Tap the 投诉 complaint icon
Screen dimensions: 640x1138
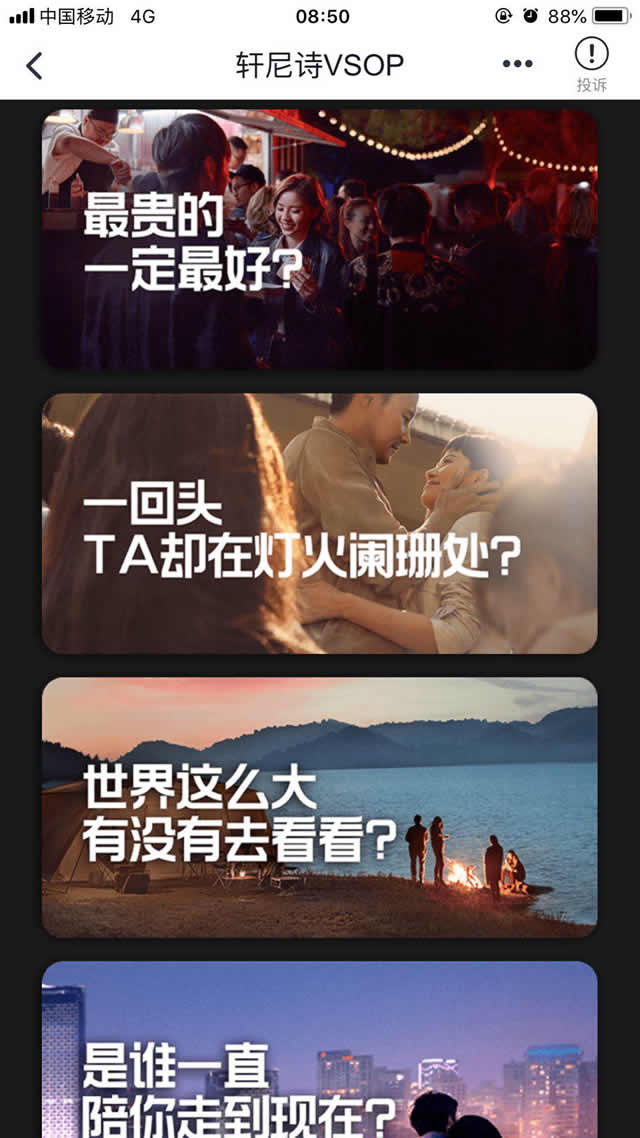point(591,65)
